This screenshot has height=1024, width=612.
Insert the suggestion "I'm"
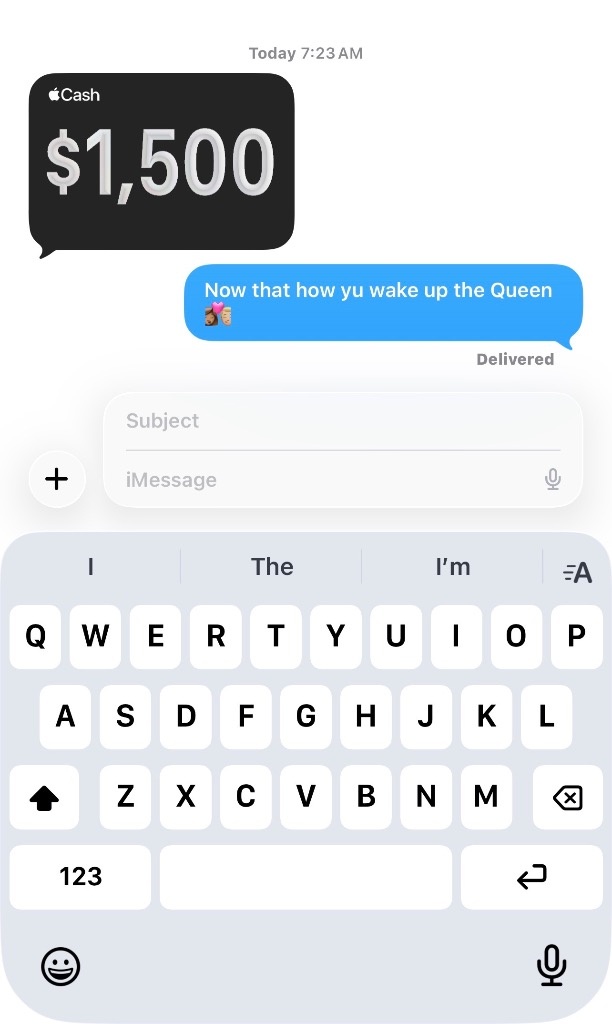click(x=452, y=567)
